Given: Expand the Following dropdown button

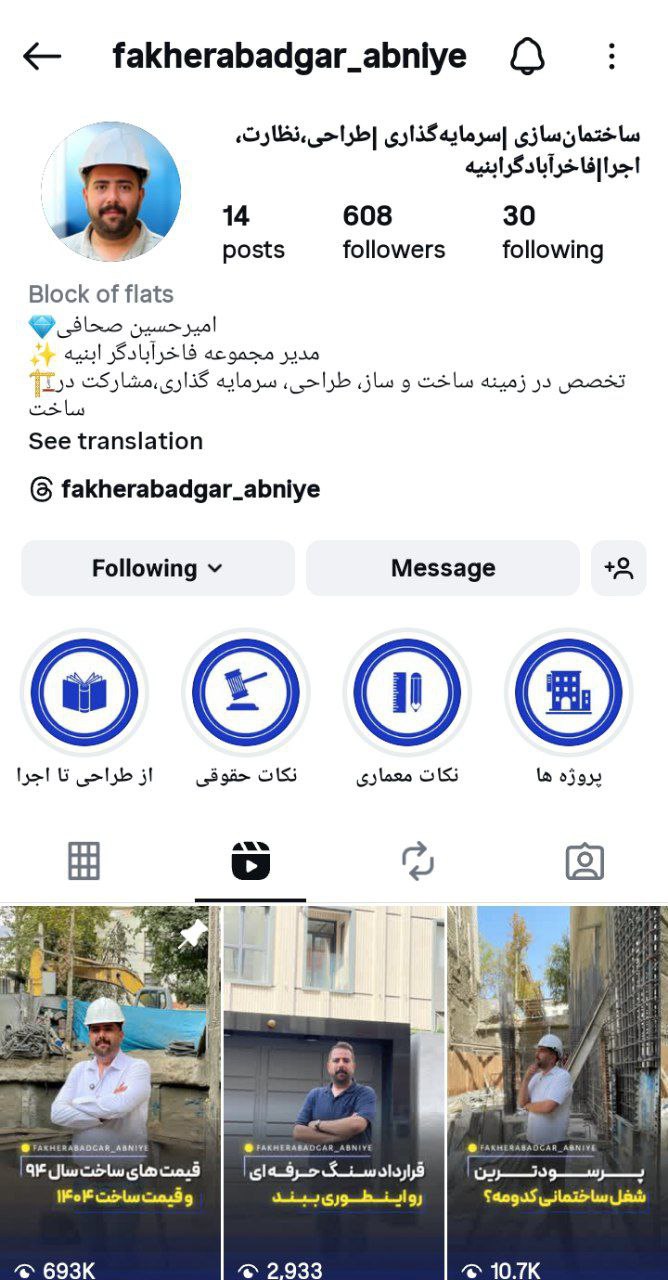Looking at the screenshot, I should point(158,568).
